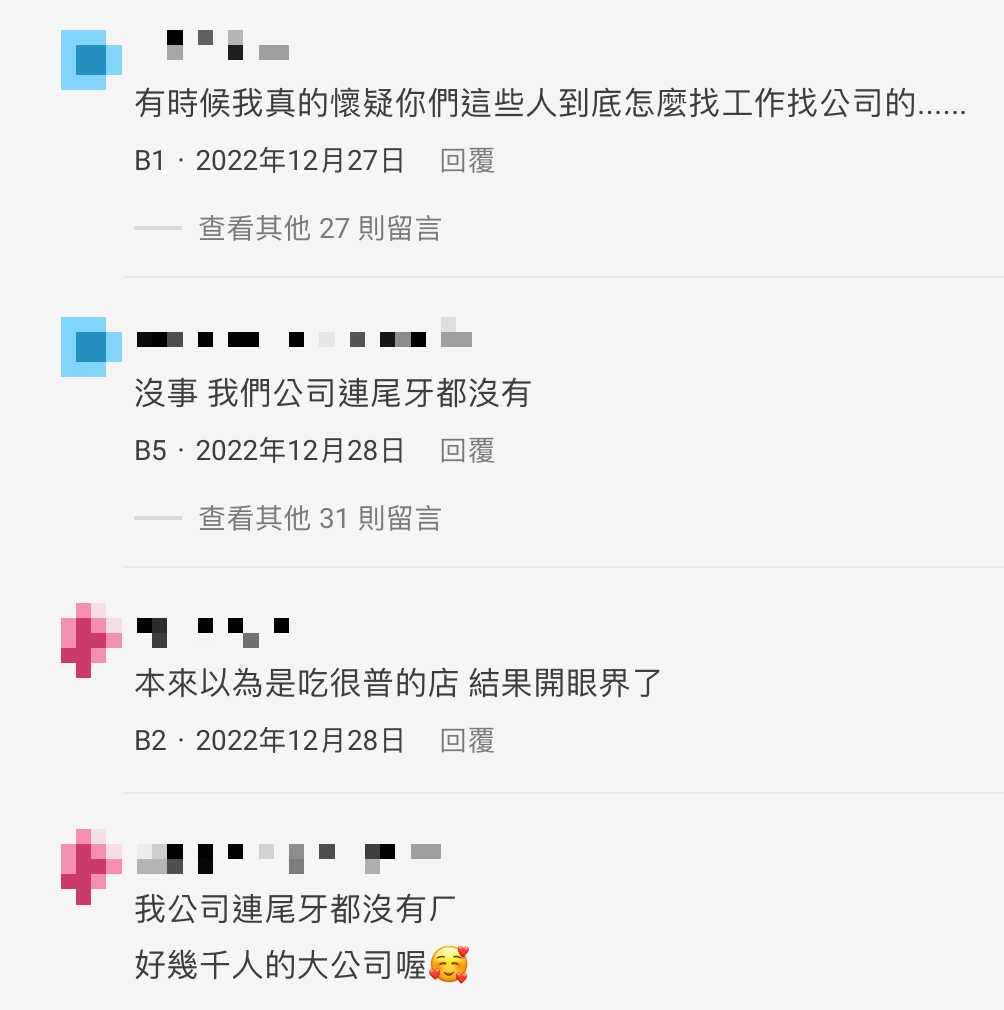The image size is (1004, 1010).
Task: Expand the other 31 replies under B5
Action: tap(319, 519)
